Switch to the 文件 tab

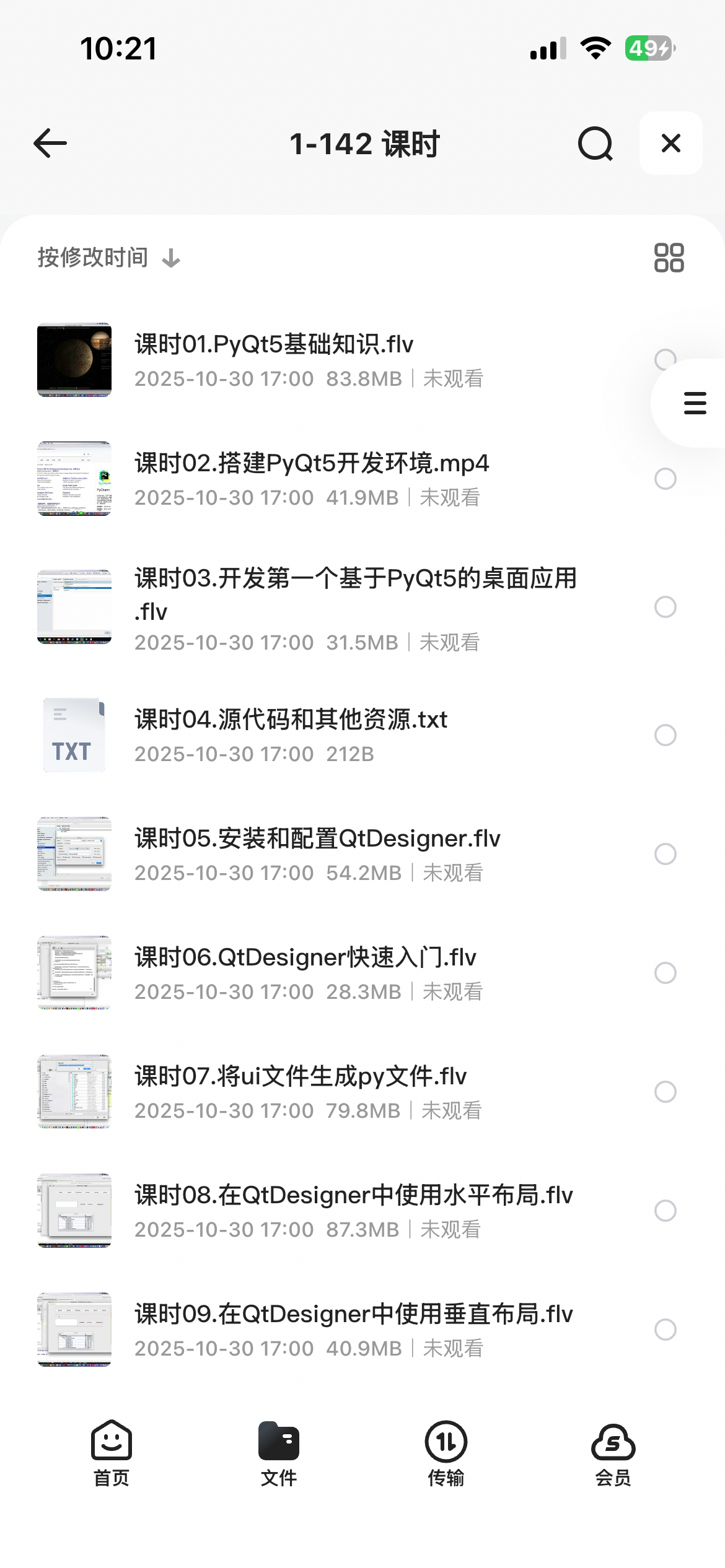click(279, 1453)
